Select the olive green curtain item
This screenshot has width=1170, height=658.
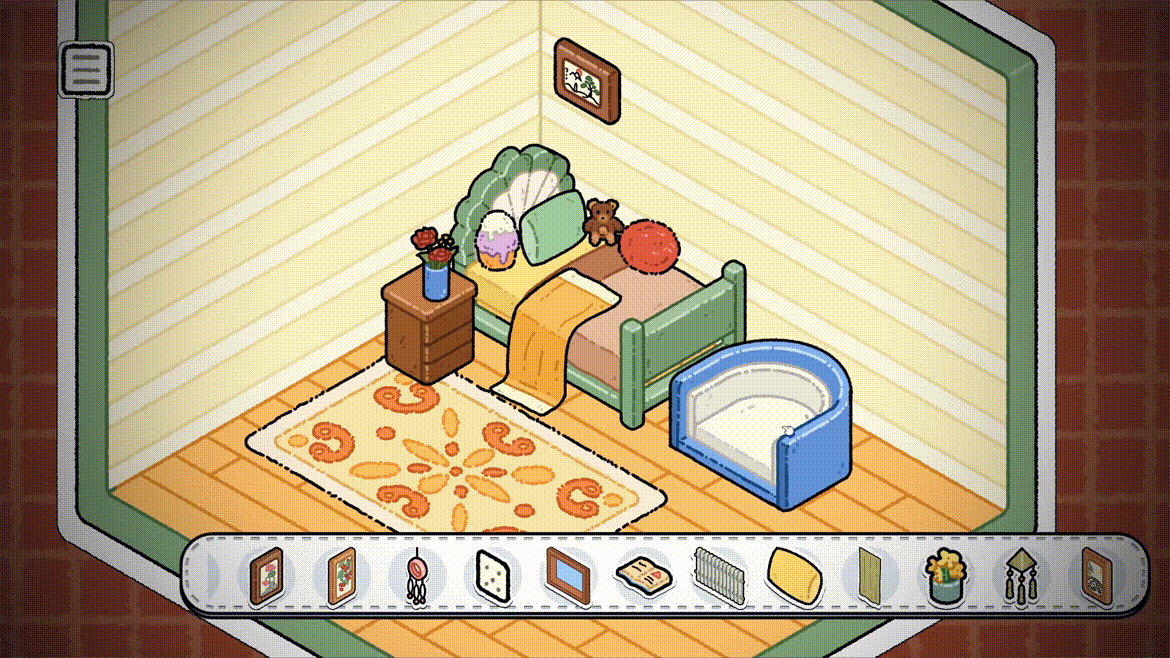click(x=869, y=576)
